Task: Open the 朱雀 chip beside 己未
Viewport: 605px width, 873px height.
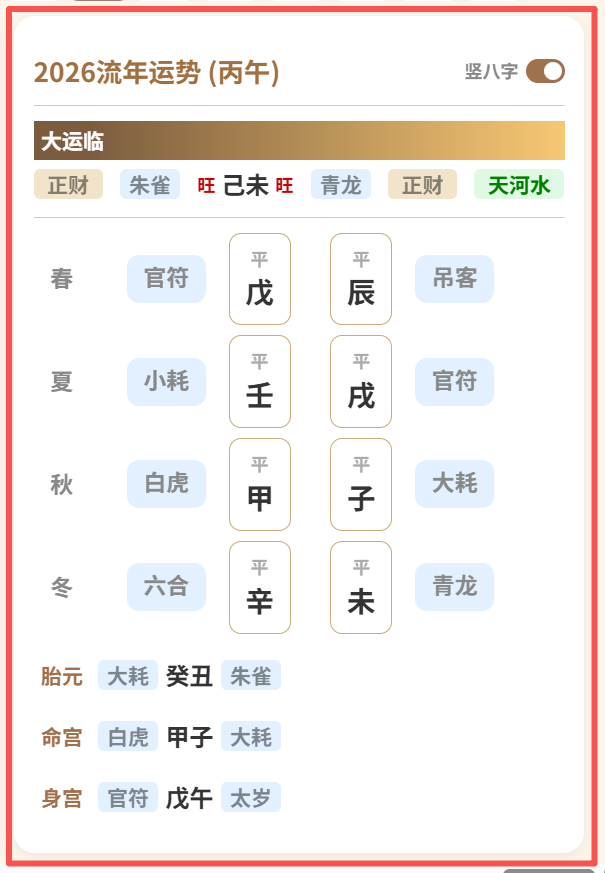Action: coord(150,185)
